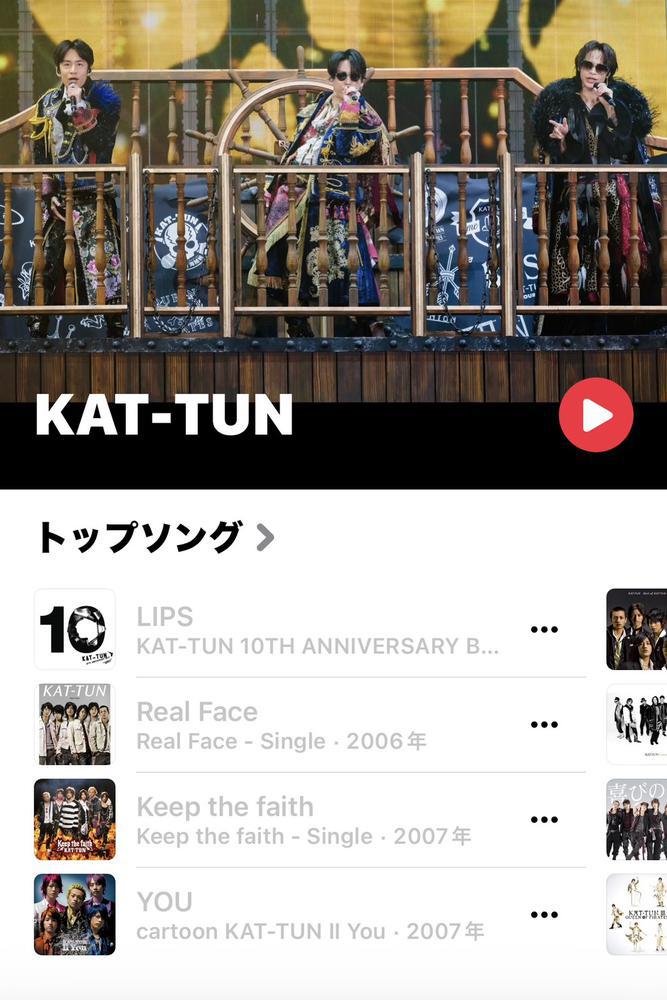Open more options for YOU
This screenshot has height=1000, width=667.
544,914
